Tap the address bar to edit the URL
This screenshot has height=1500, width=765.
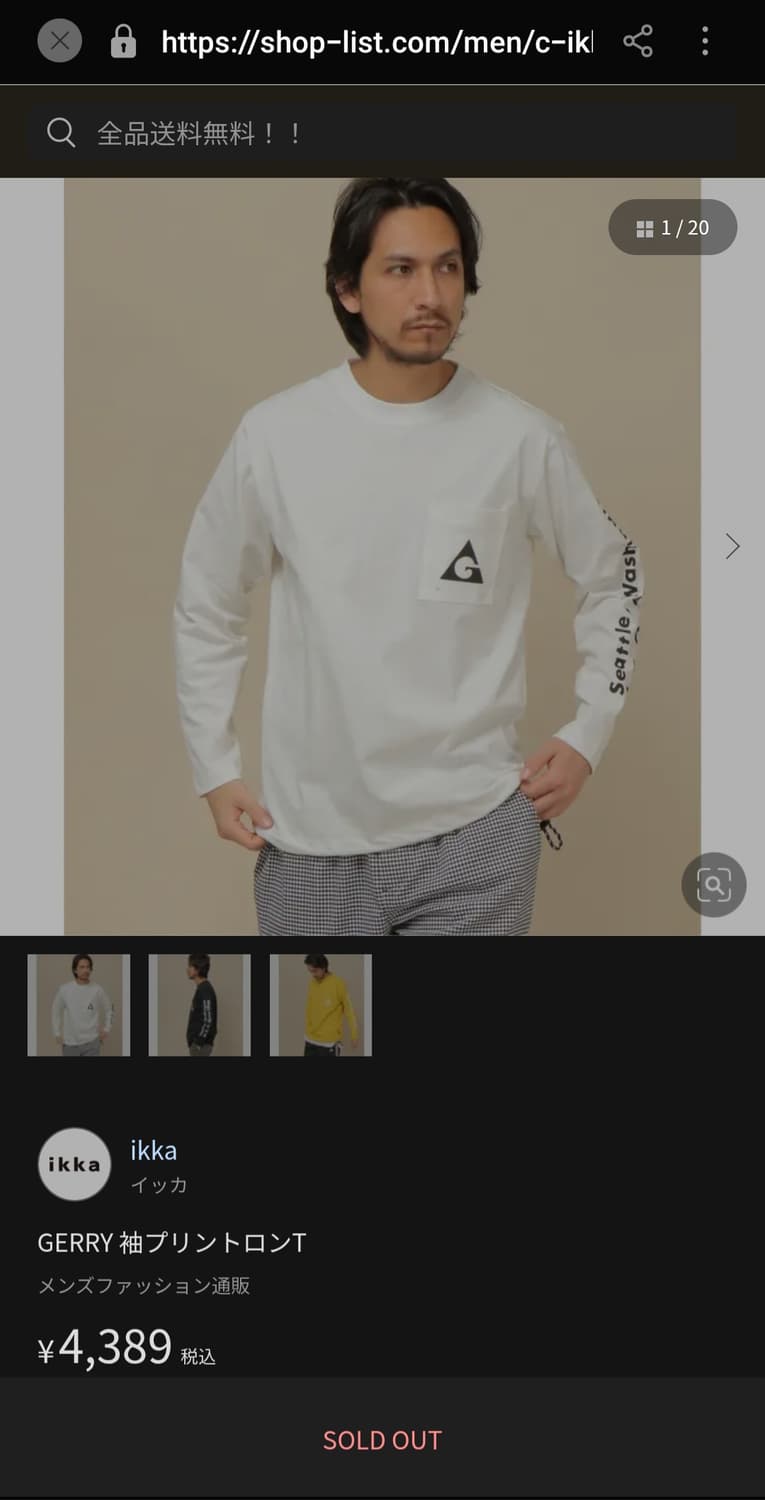tap(375, 41)
